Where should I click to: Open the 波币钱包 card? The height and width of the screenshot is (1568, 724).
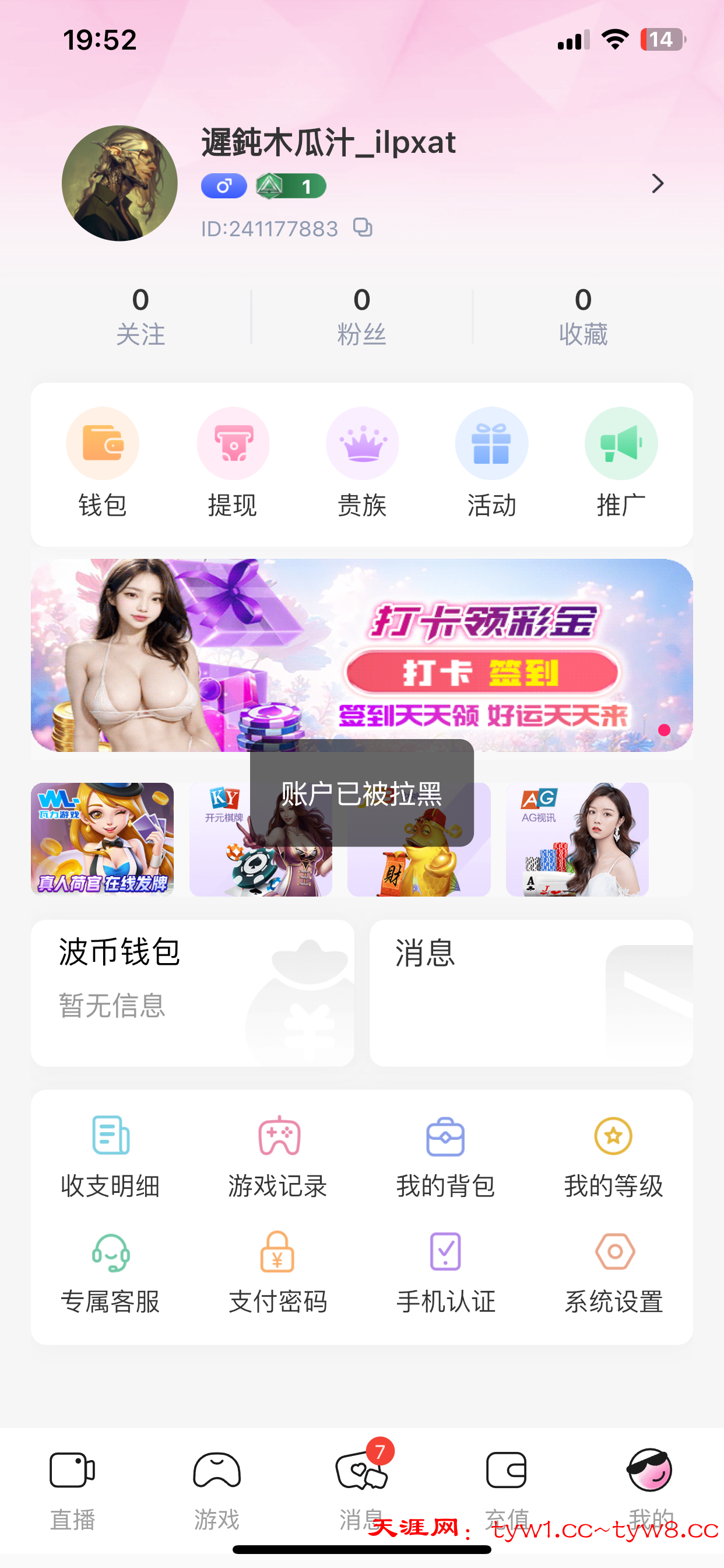tap(192, 992)
